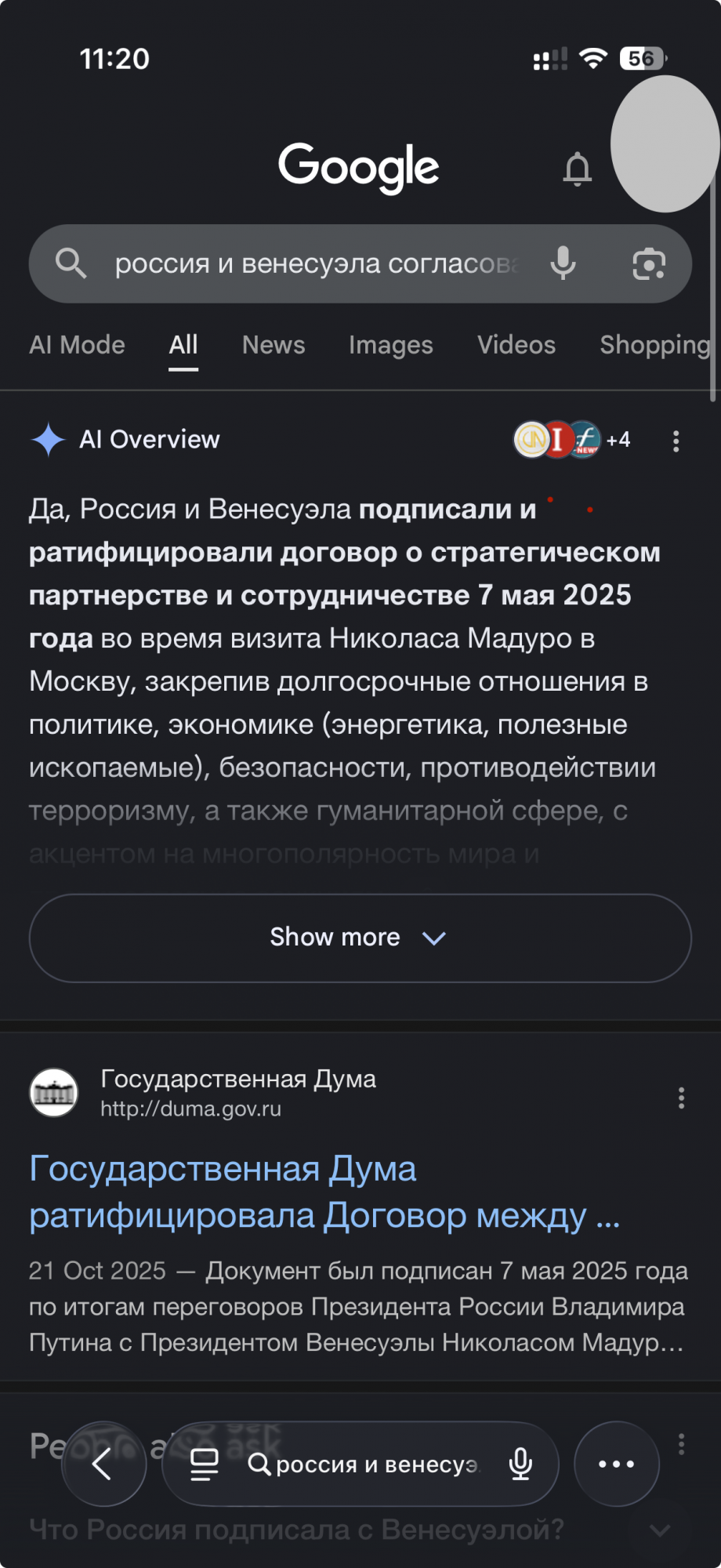The width and height of the screenshot is (721, 1568).
Task: Expand the AI Overview with Show more
Action: pyautogui.click(x=360, y=938)
